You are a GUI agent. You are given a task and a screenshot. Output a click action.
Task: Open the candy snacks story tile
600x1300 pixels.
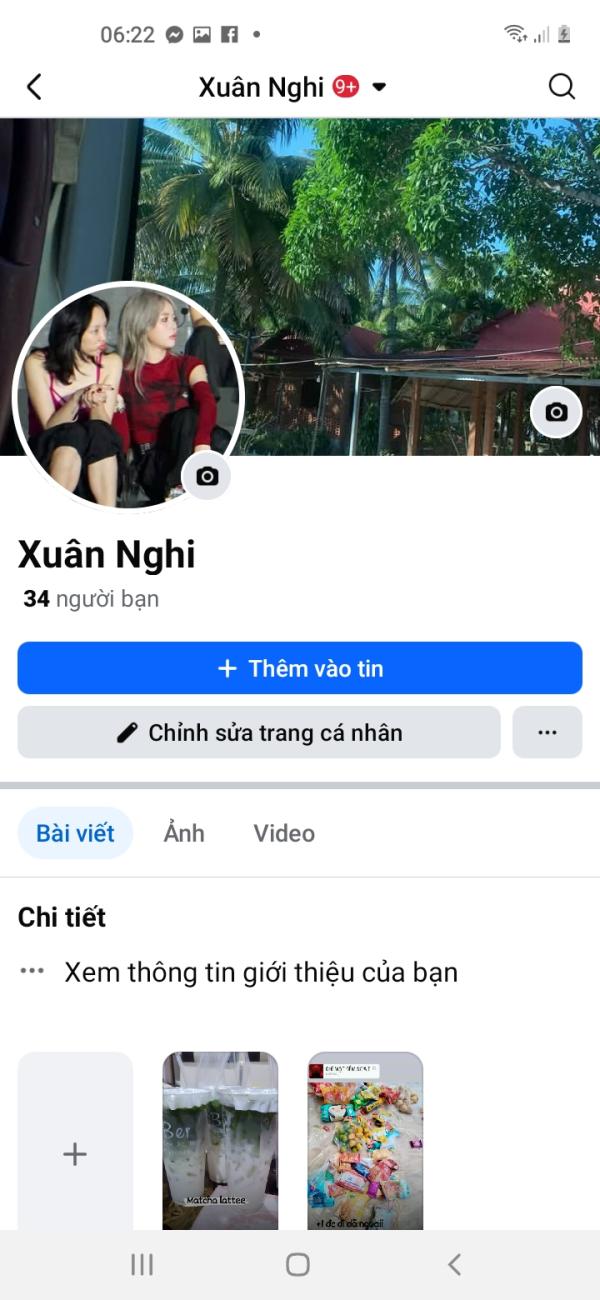pos(365,1140)
